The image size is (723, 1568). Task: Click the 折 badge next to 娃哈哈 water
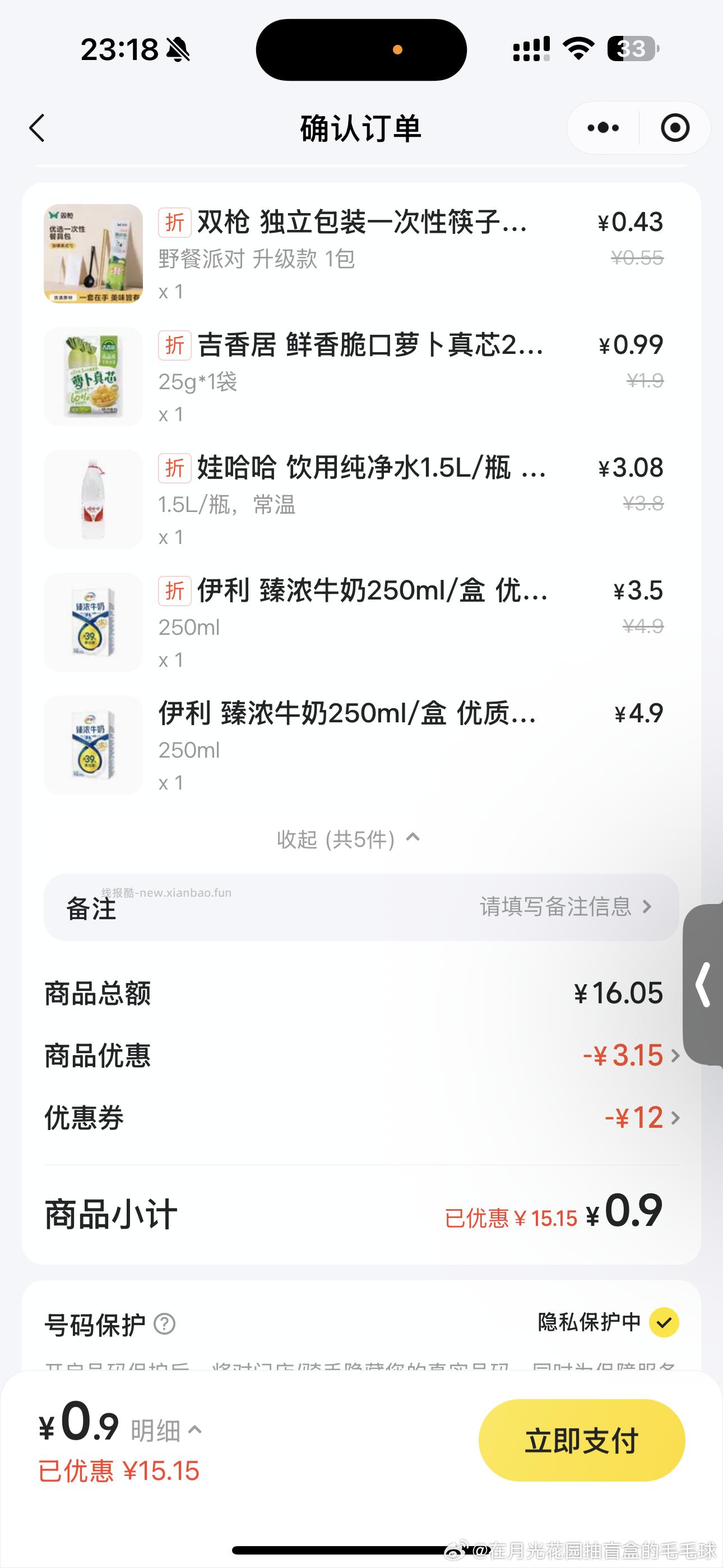[174, 469]
